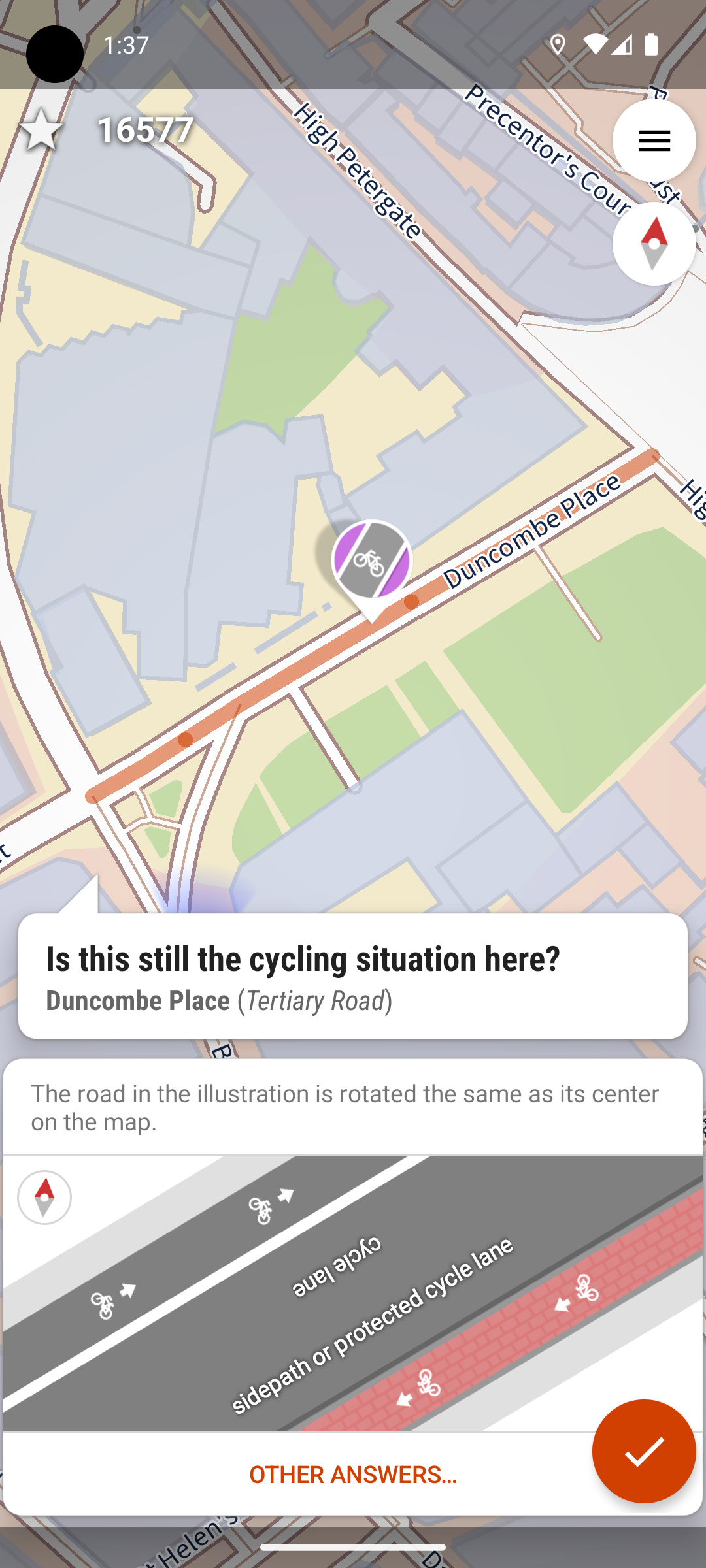
Task: Open the star count profile icon
Action: click(x=41, y=129)
